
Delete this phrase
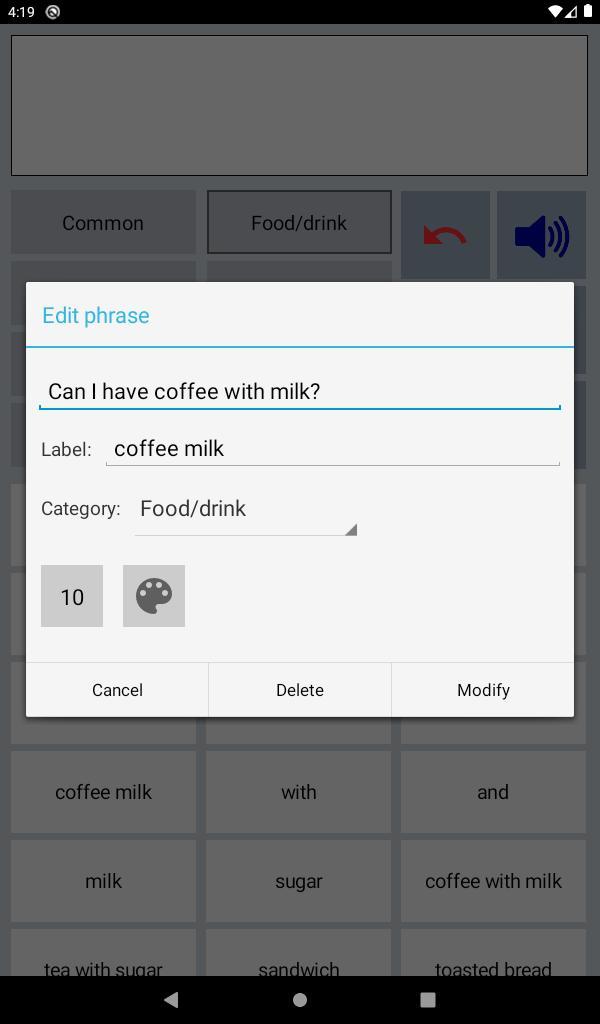click(x=300, y=690)
